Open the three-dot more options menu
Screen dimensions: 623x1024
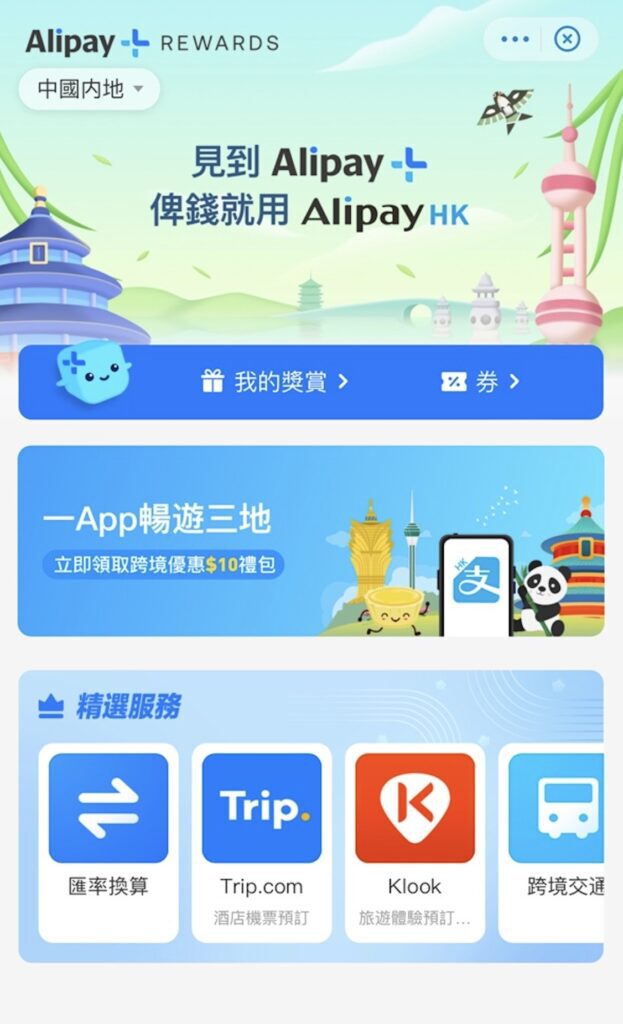click(x=514, y=40)
